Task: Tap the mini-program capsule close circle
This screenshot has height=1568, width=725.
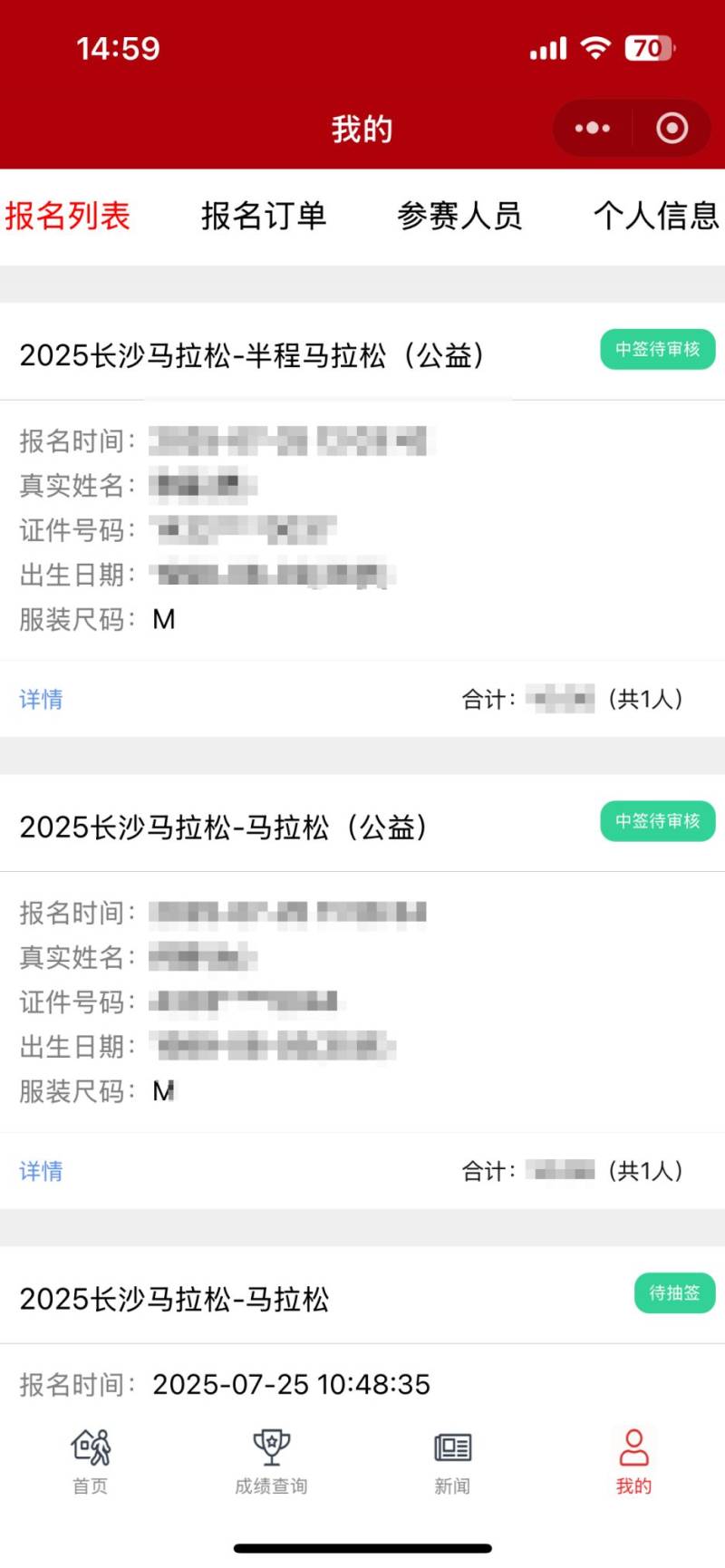Action: 672,128
